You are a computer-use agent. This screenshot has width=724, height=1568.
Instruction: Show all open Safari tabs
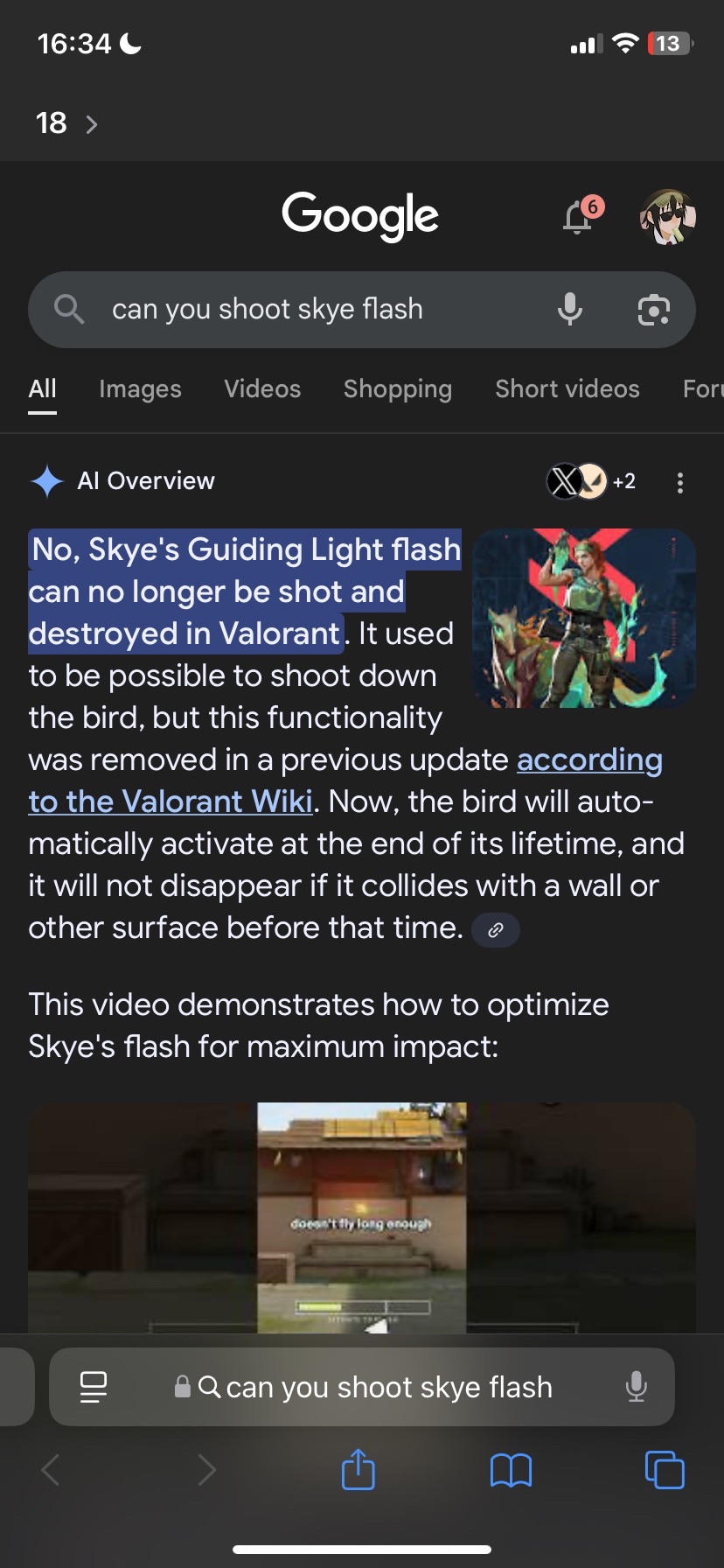tap(665, 1469)
